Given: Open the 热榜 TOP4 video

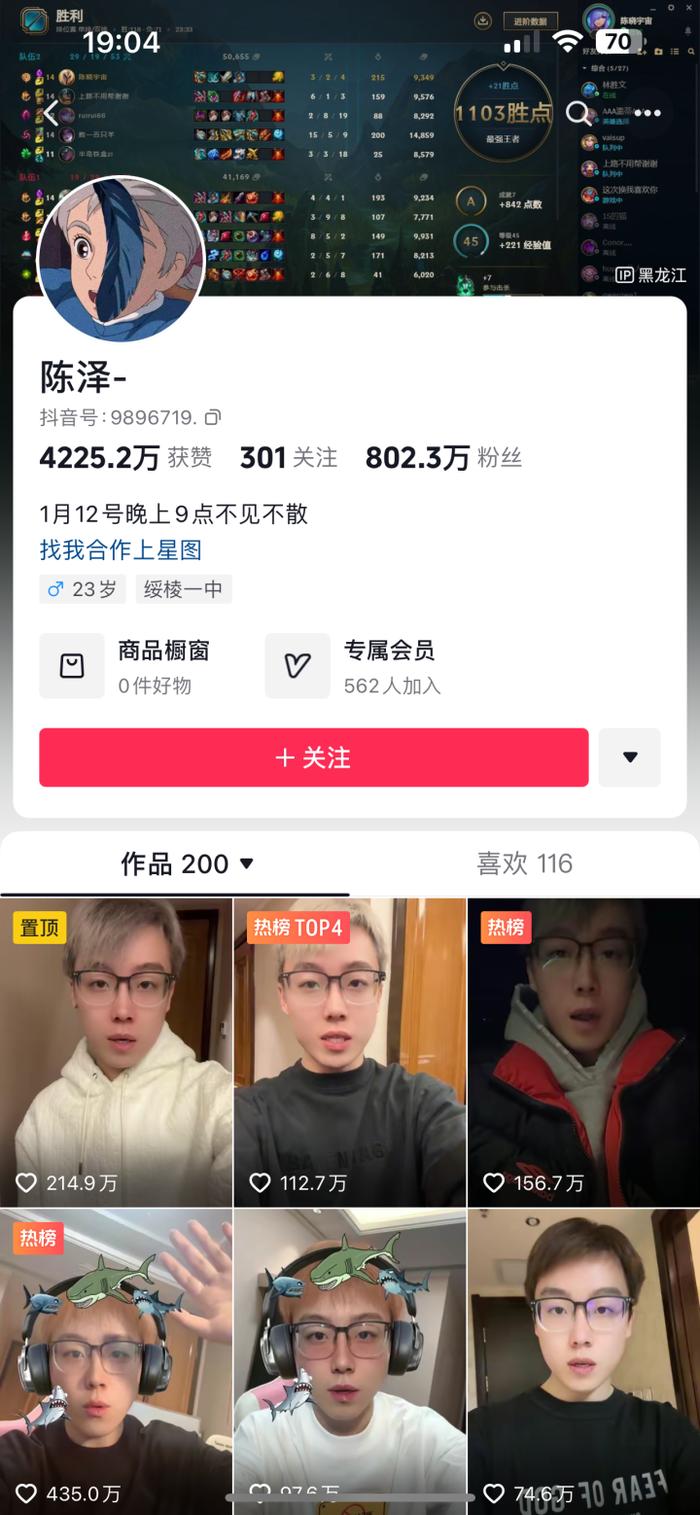Looking at the screenshot, I should tap(349, 1052).
